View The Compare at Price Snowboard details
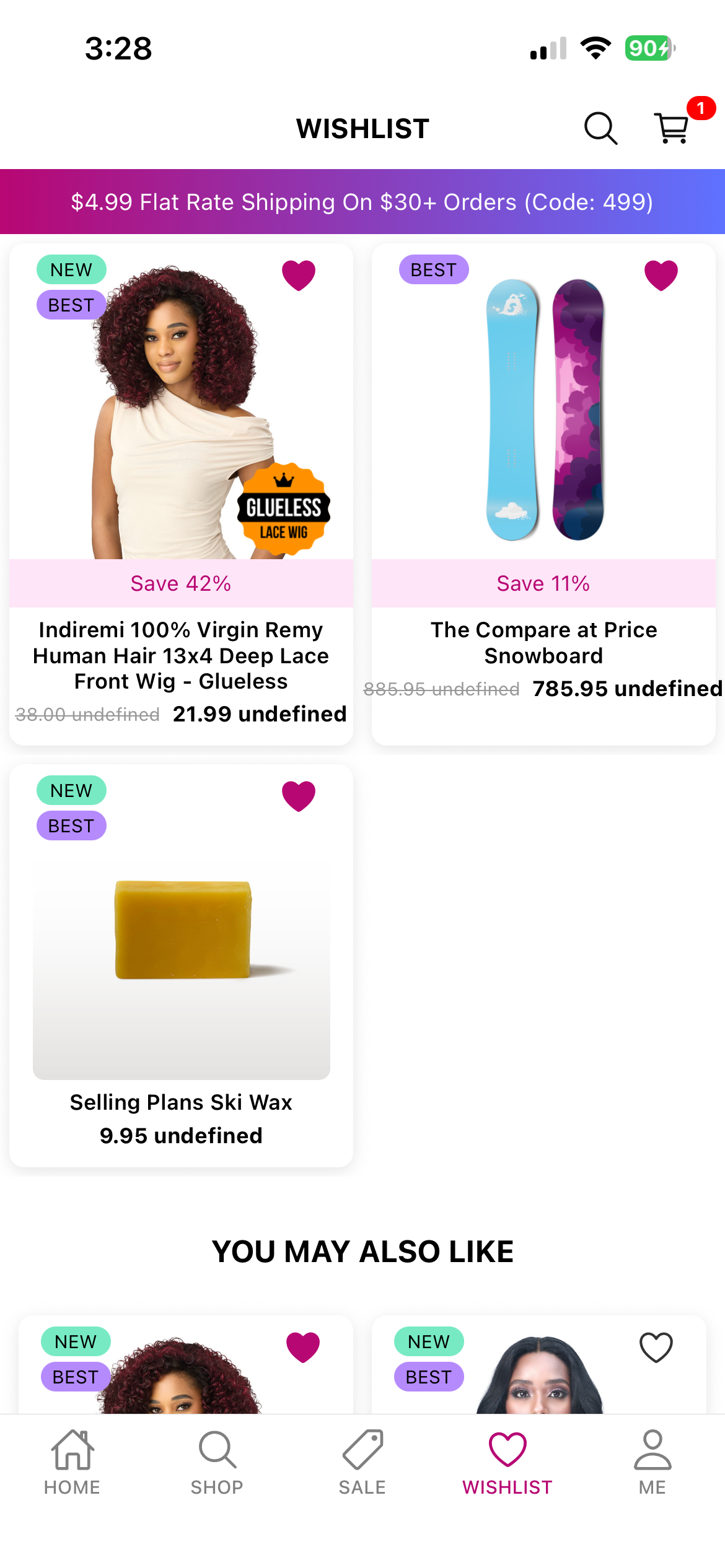 pyautogui.click(x=543, y=643)
